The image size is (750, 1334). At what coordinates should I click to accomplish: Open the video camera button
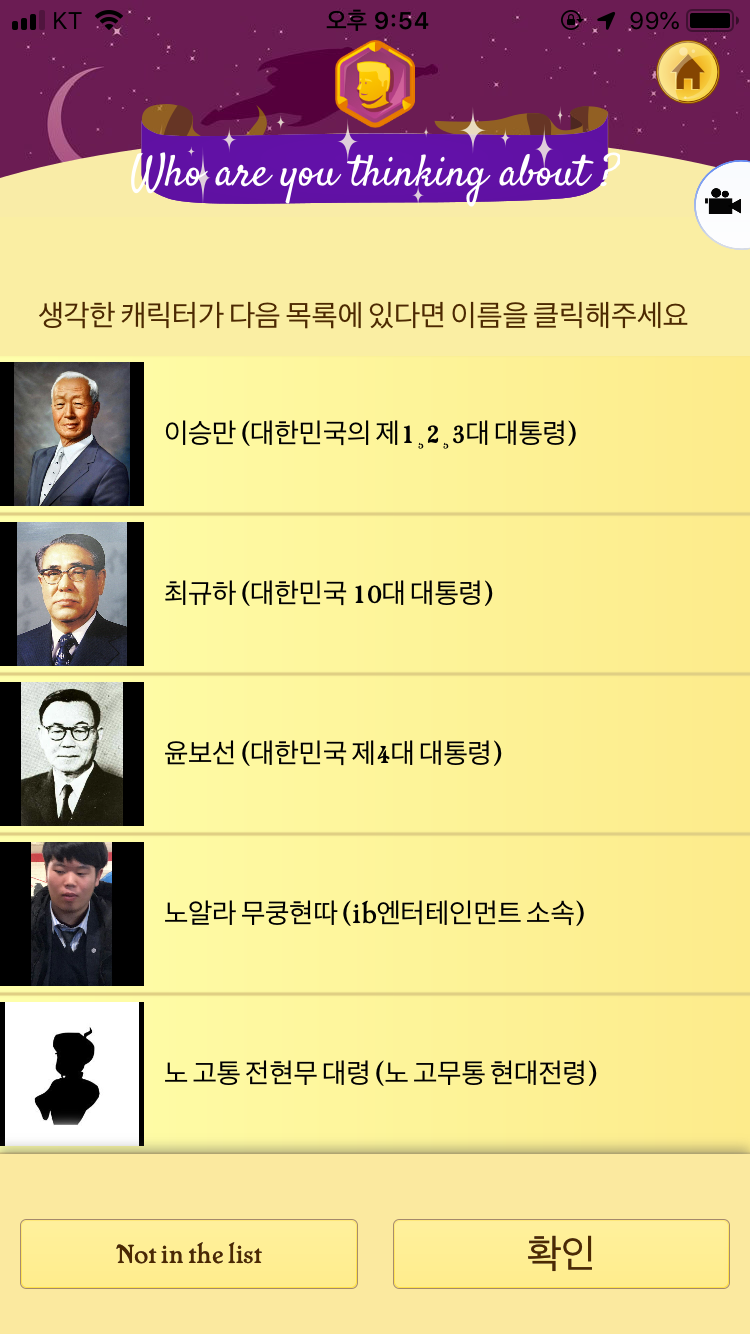[x=723, y=204]
